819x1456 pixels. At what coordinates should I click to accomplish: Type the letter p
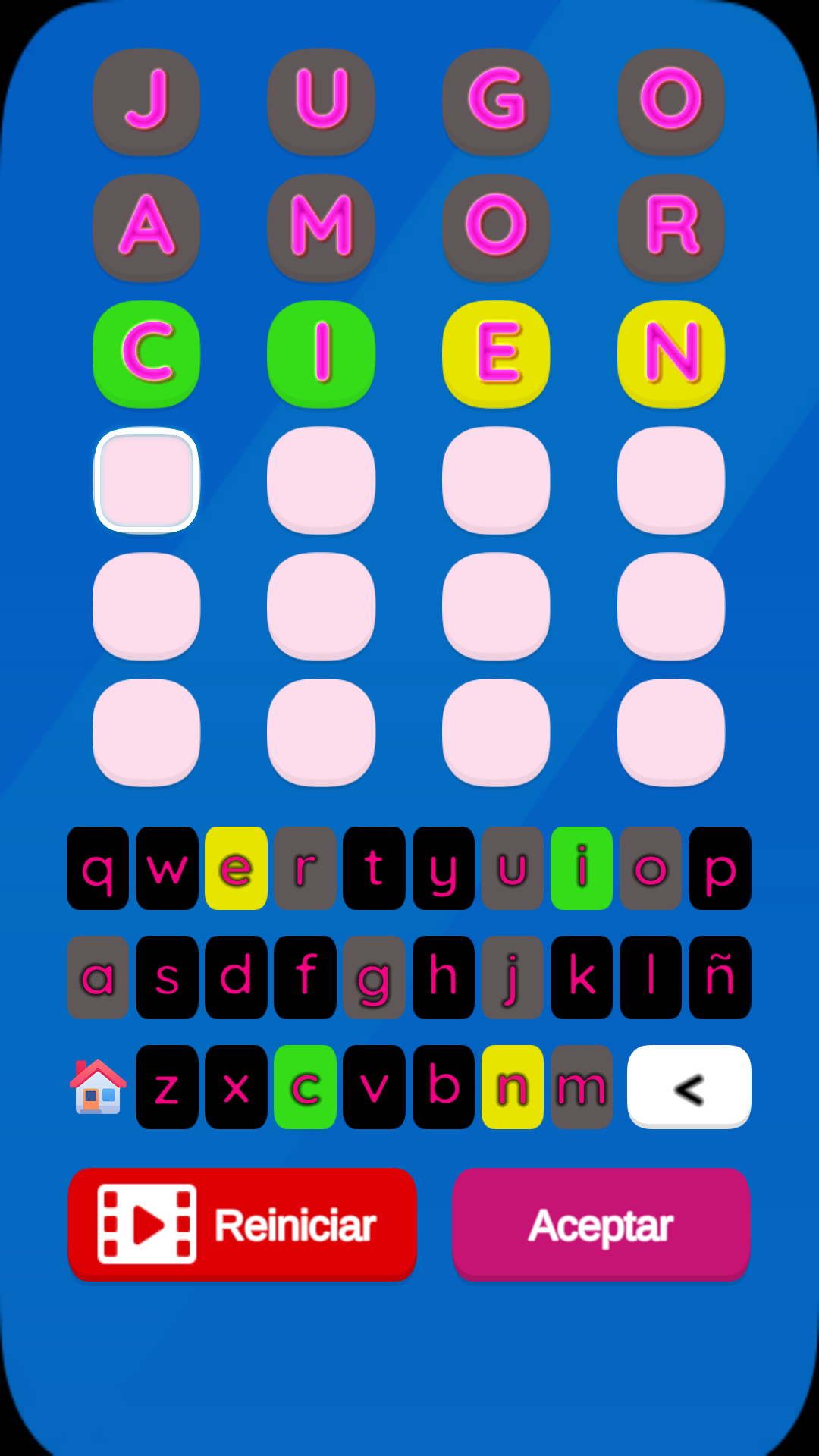coord(720,868)
